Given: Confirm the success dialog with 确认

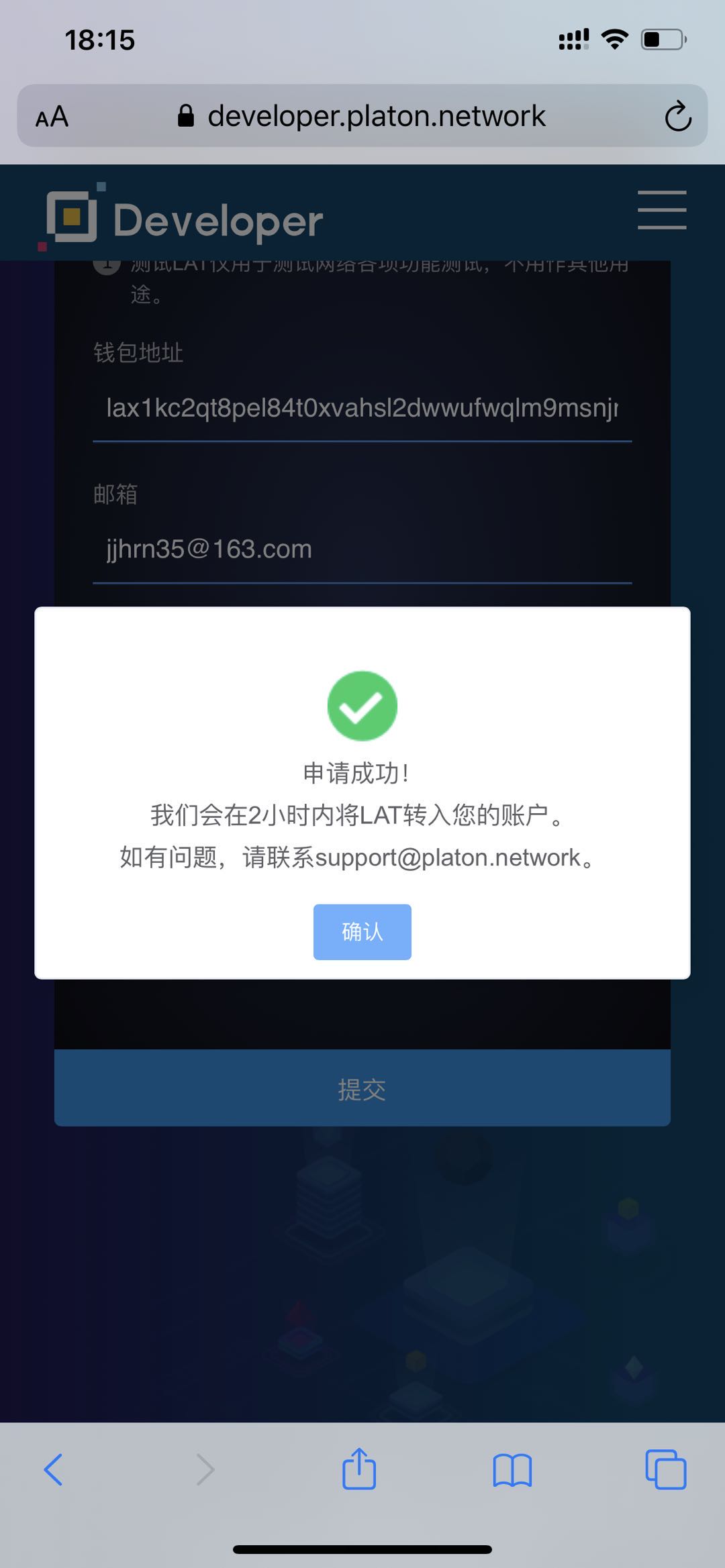Looking at the screenshot, I should (x=362, y=931).
